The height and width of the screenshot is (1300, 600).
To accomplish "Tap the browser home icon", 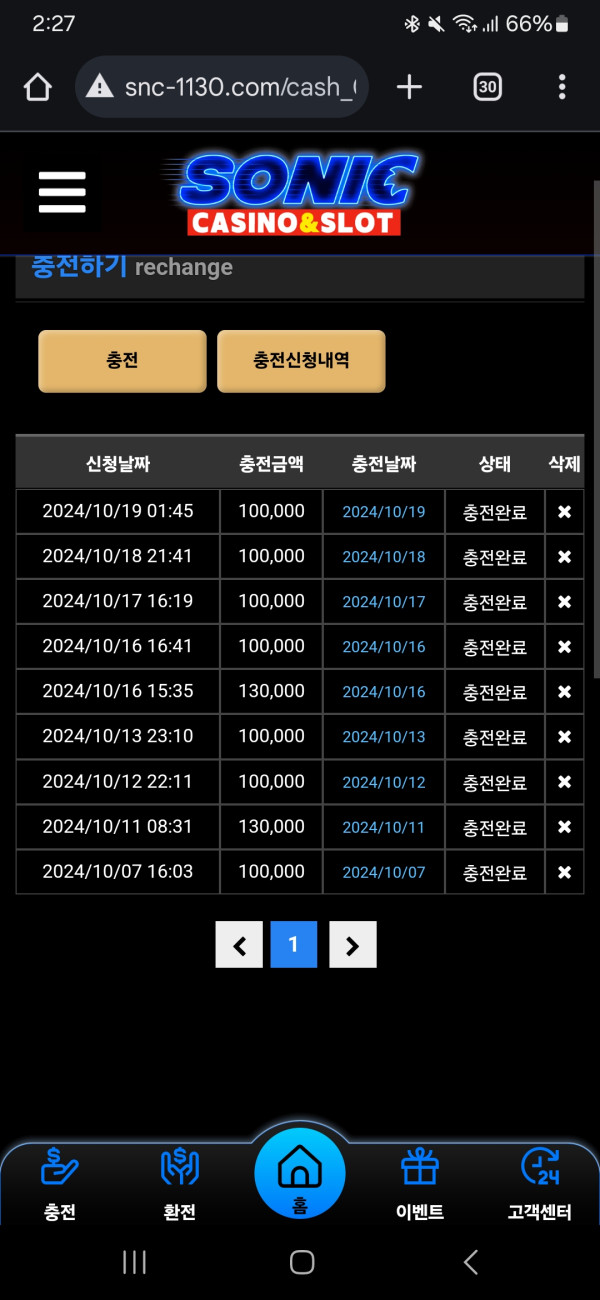I will click(37, 87).
